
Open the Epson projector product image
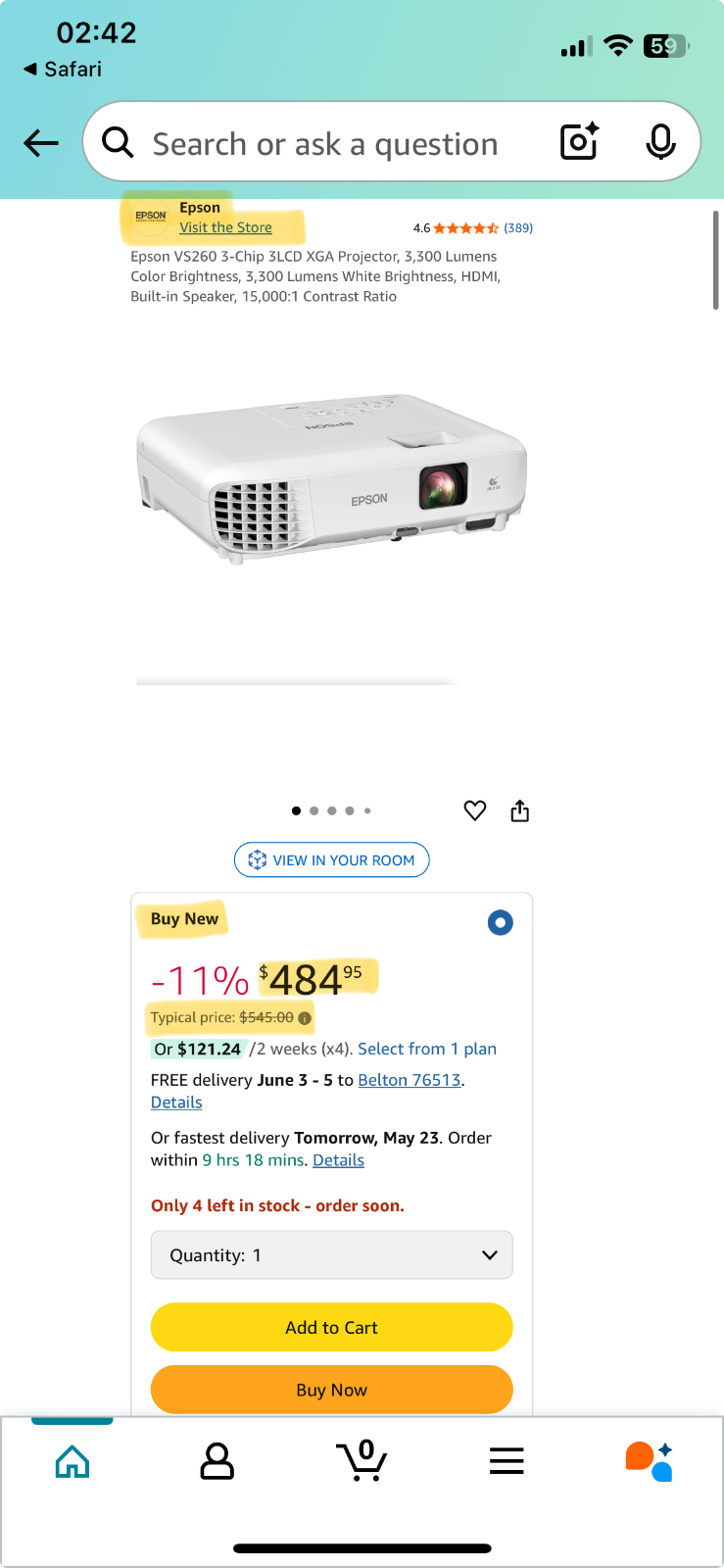click(x=332, y=480)
